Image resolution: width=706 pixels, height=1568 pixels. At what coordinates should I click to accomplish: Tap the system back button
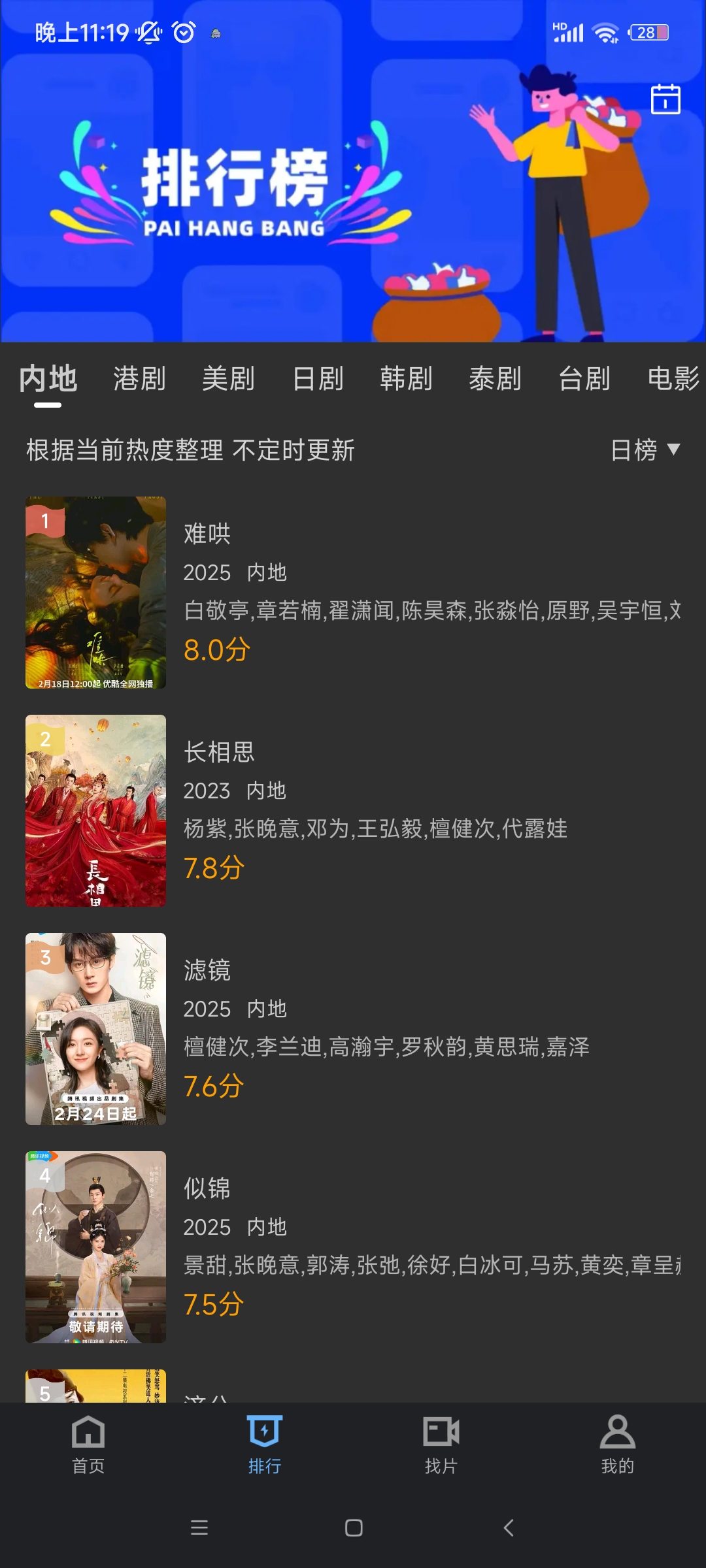coord(509,1527)
